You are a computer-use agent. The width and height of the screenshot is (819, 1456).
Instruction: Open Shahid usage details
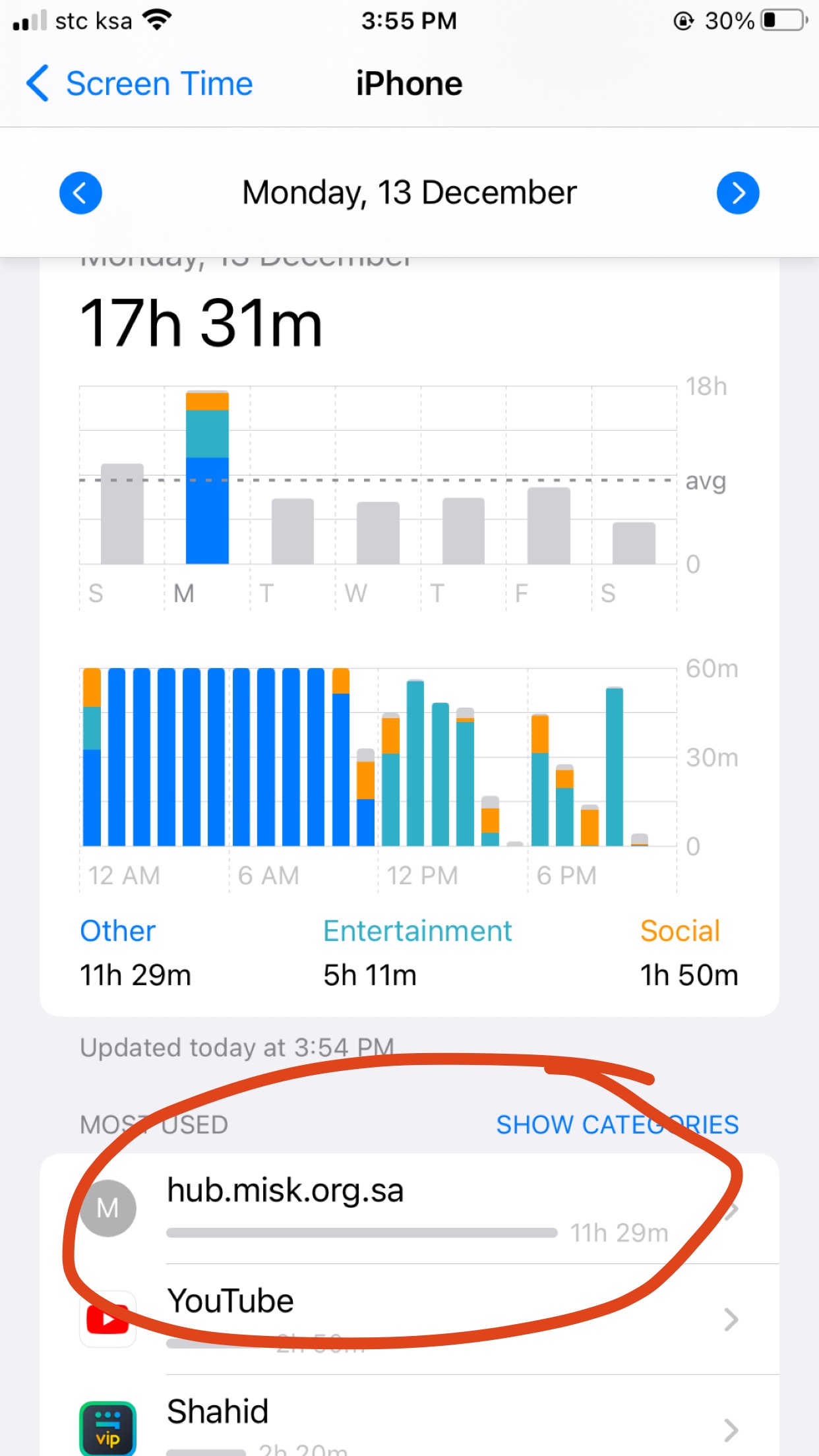[x=409, y=1416]
